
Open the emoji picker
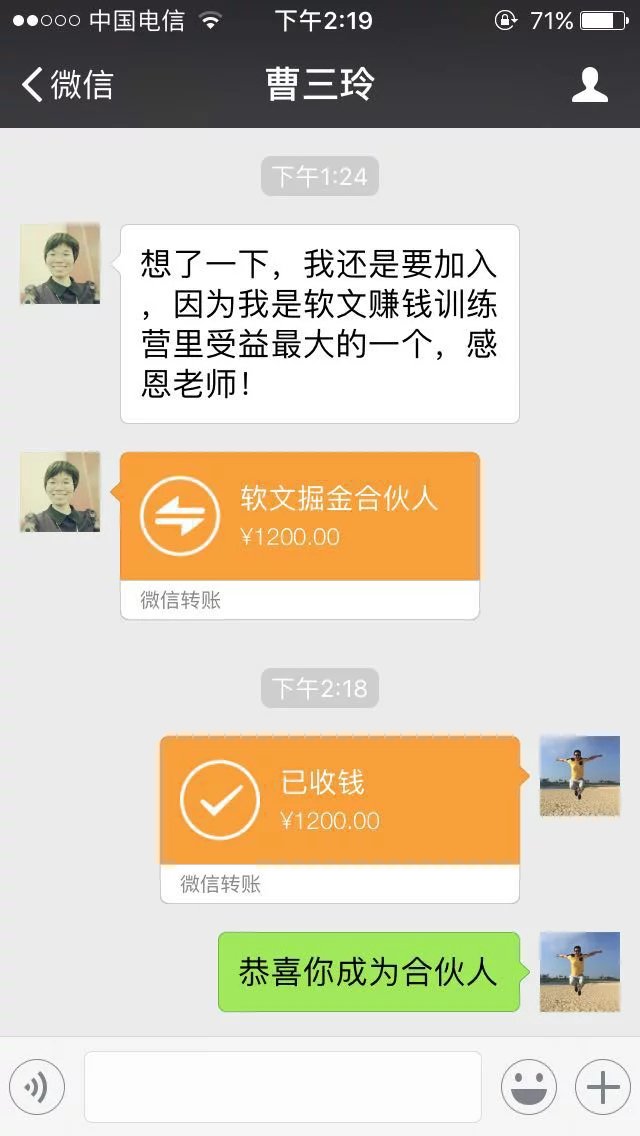(x=529, y=1087)
